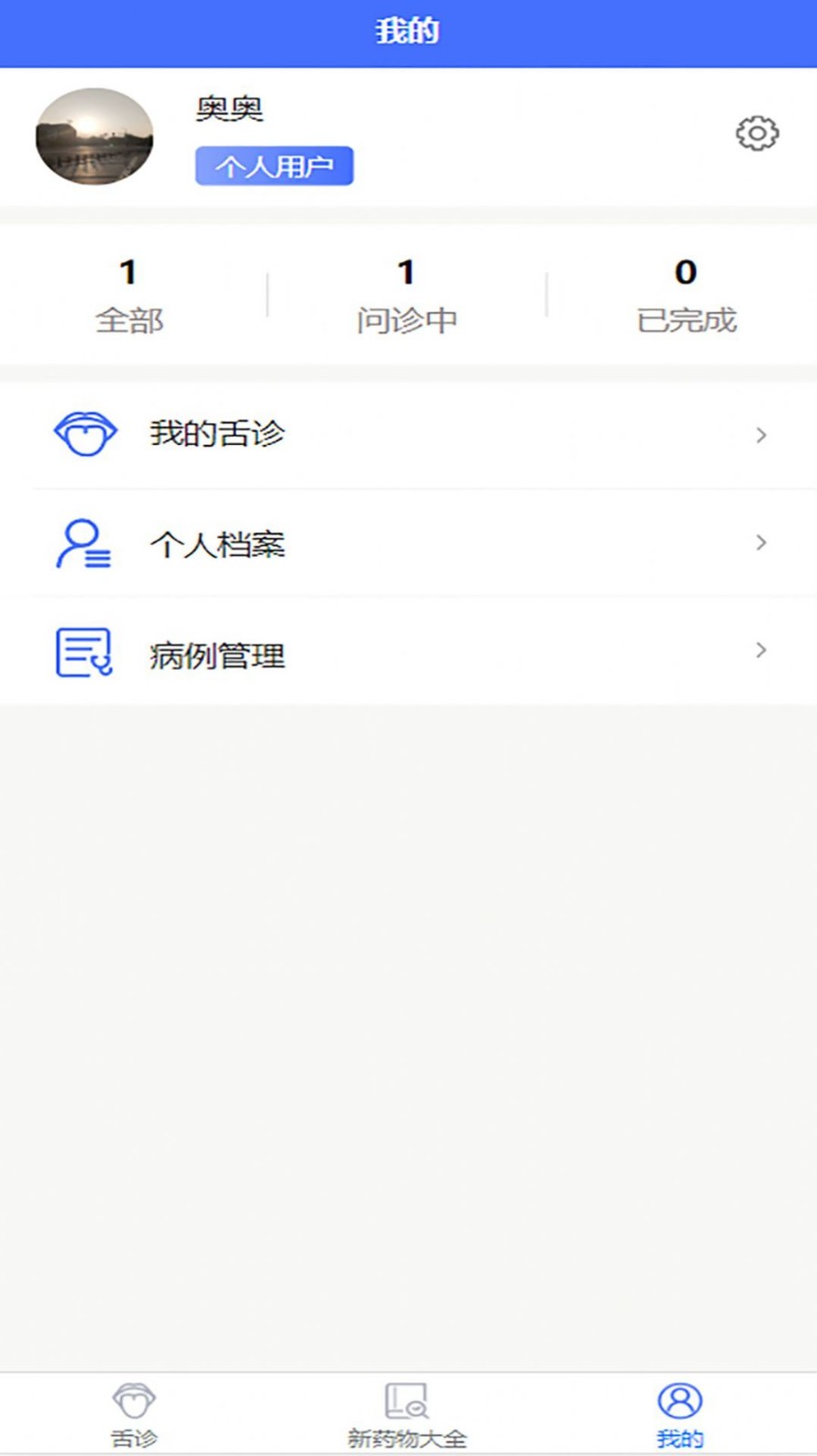Viewport: 817px width, 1456px height.
Task: Show 已完成 consultations
Action: click(x=686, y=296)
